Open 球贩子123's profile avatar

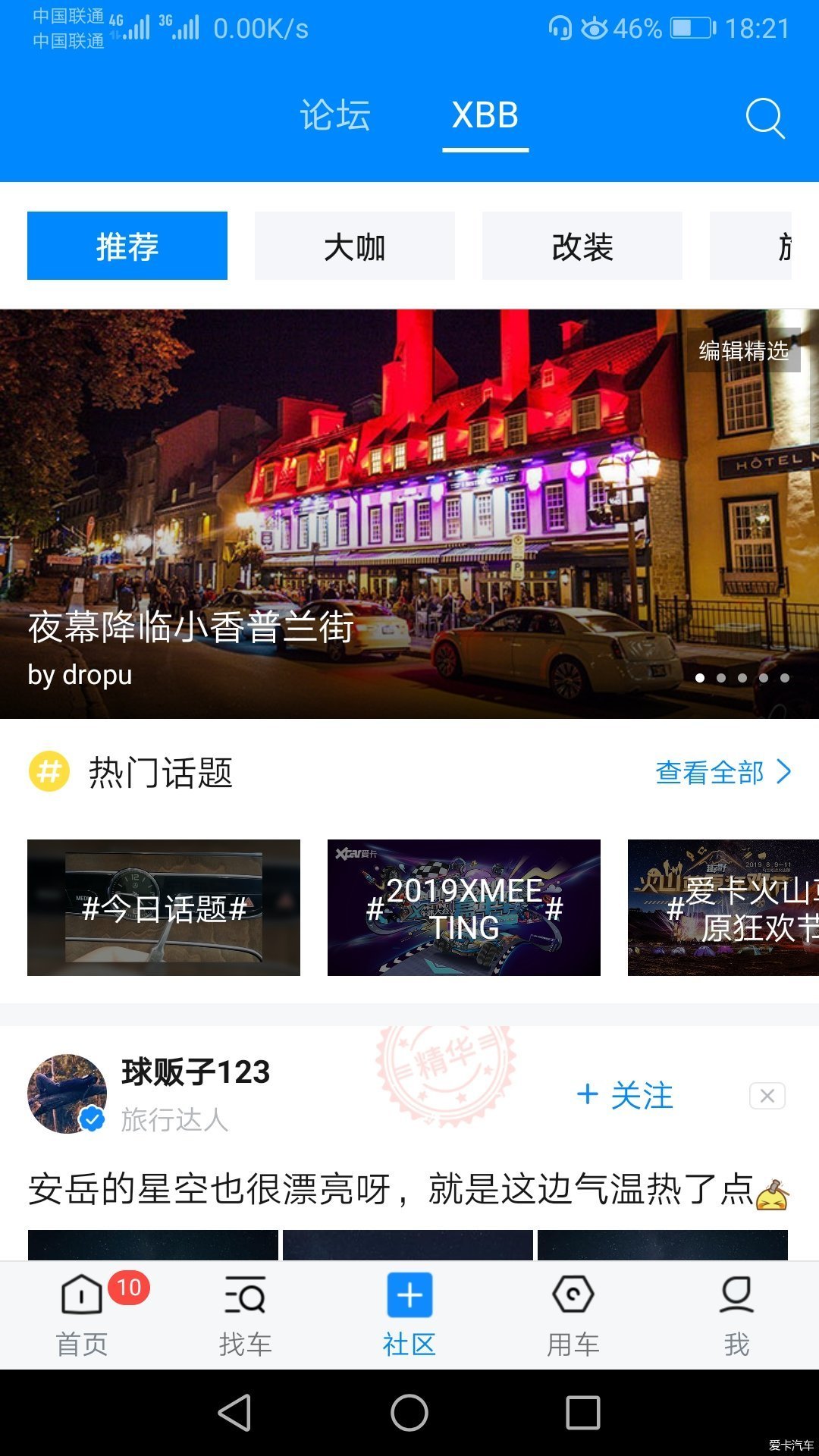(67, 1094)
